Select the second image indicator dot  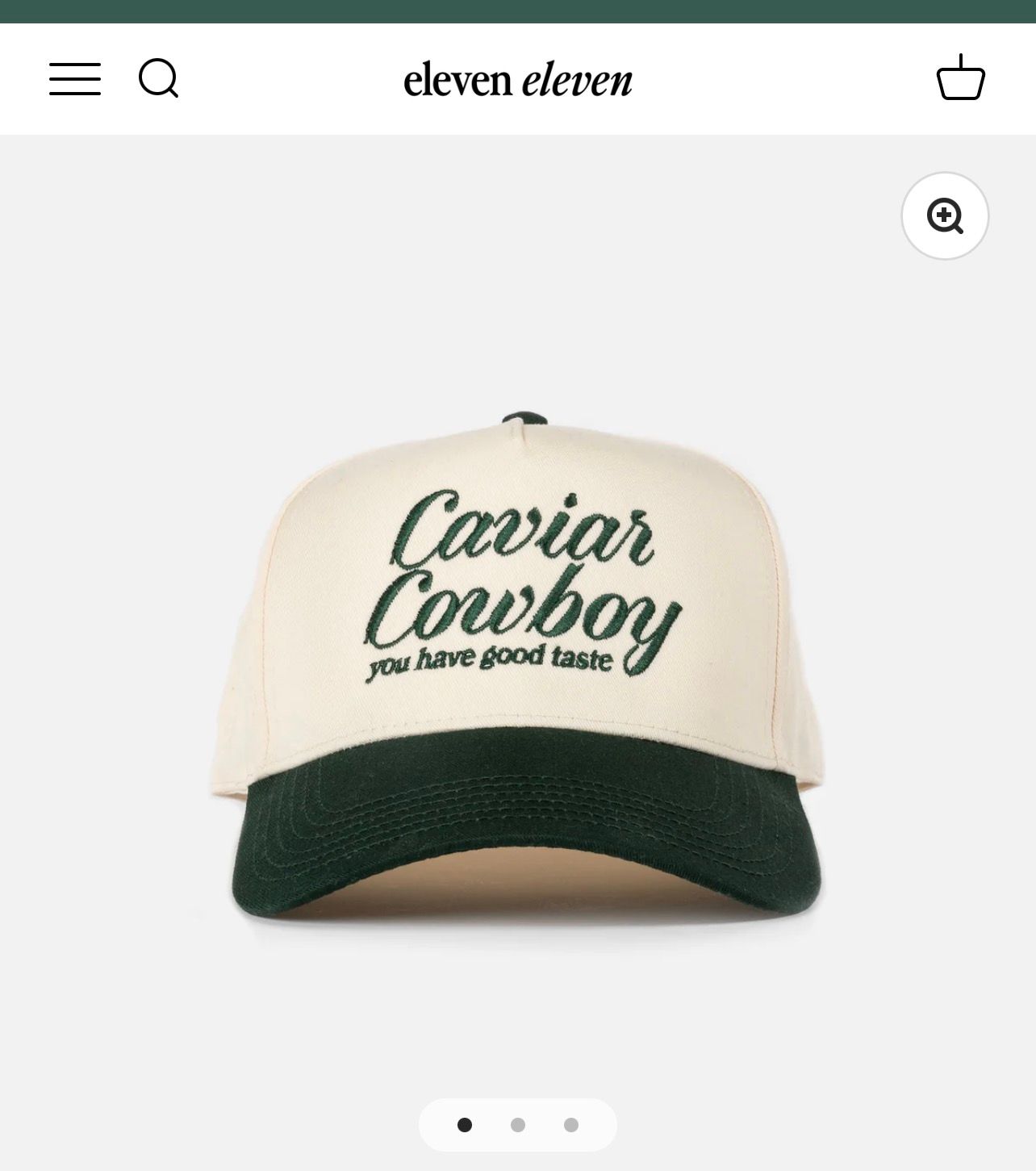(x=518, y=1125)
